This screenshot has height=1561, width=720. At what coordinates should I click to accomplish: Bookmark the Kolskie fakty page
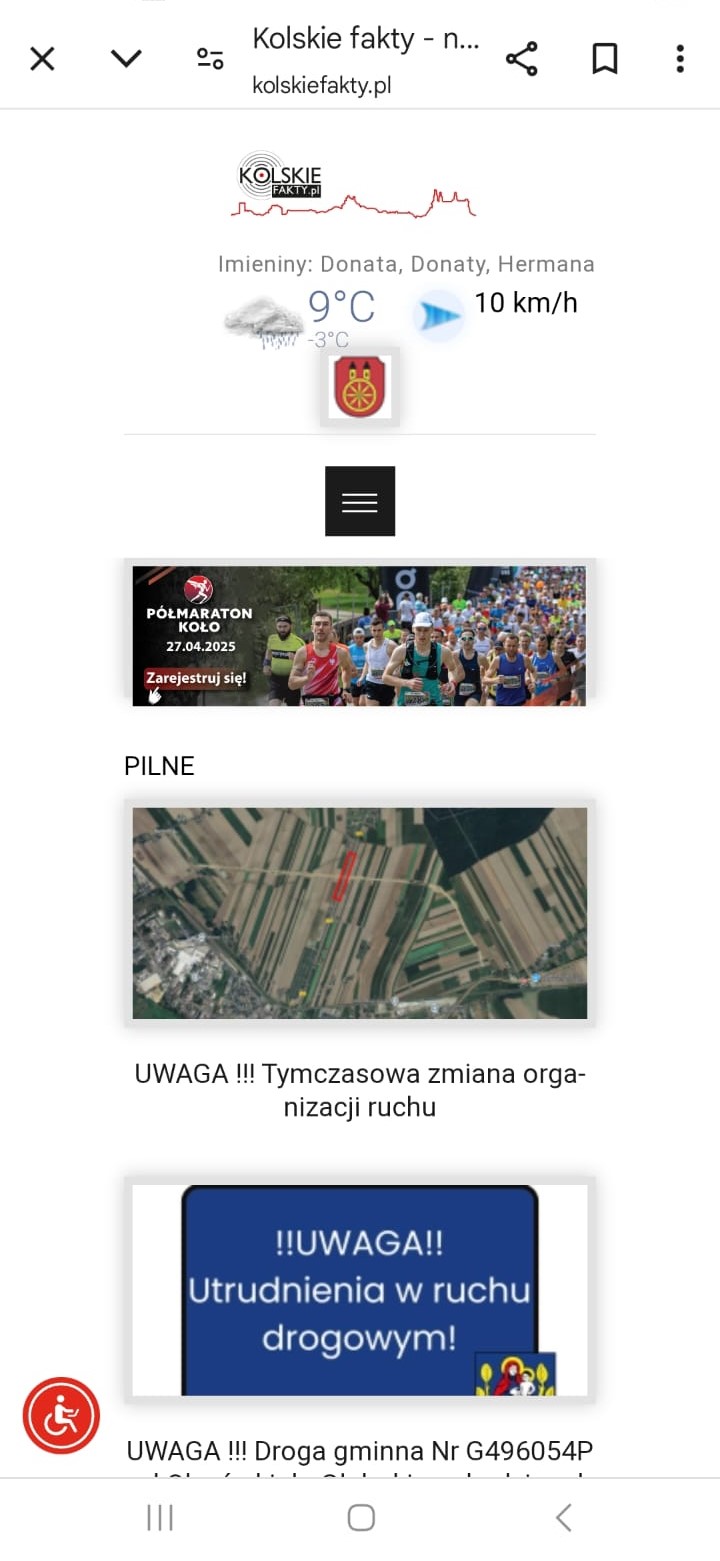click(x=605, y=58)
